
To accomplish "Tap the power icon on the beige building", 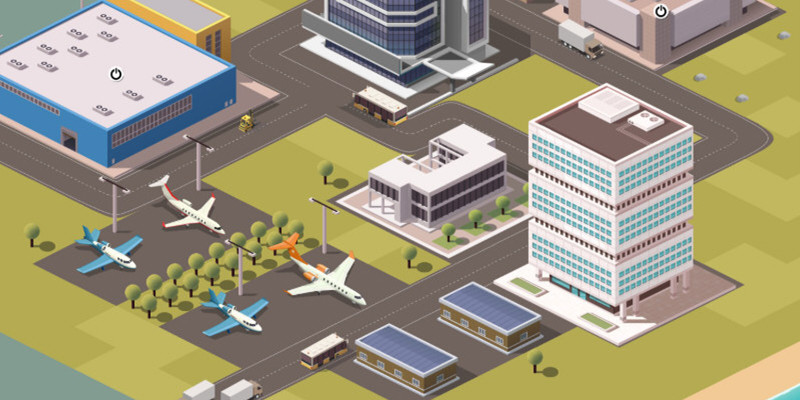I will [660, 11].
